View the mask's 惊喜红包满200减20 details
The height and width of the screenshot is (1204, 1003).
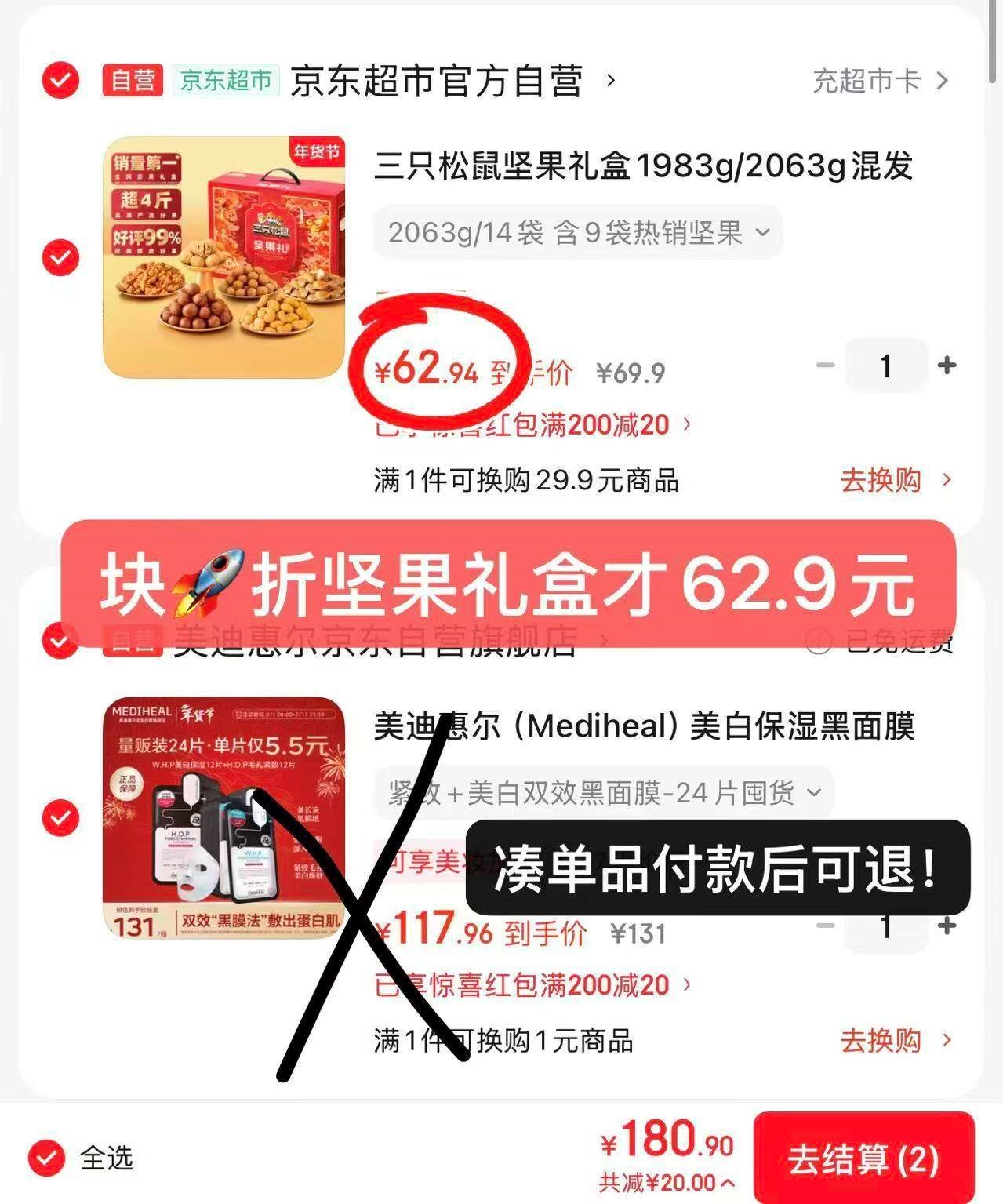533,985
